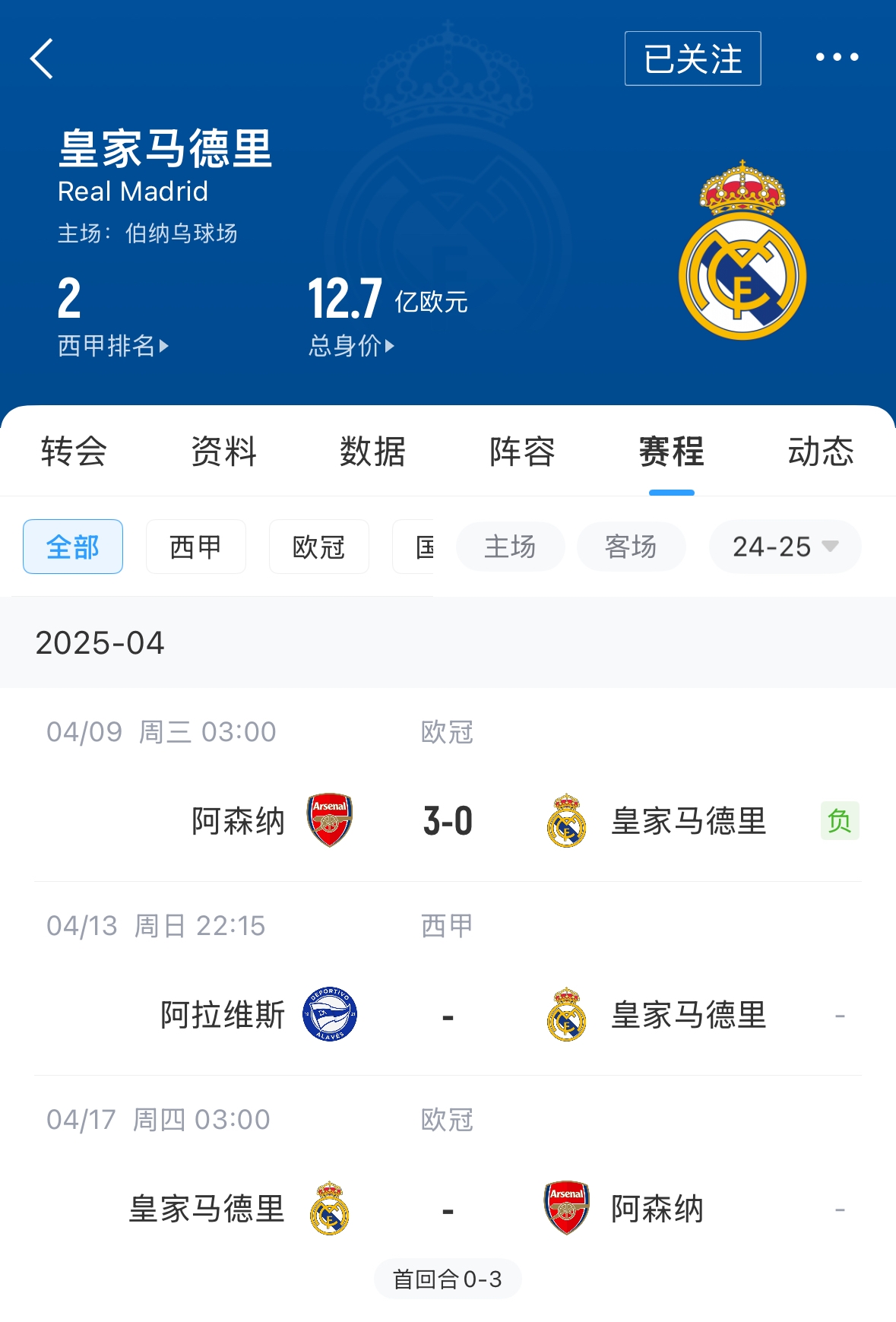Open 总身价 total squad value
The height and width of the screenshot is (1322, 896).
click(350, 346)
